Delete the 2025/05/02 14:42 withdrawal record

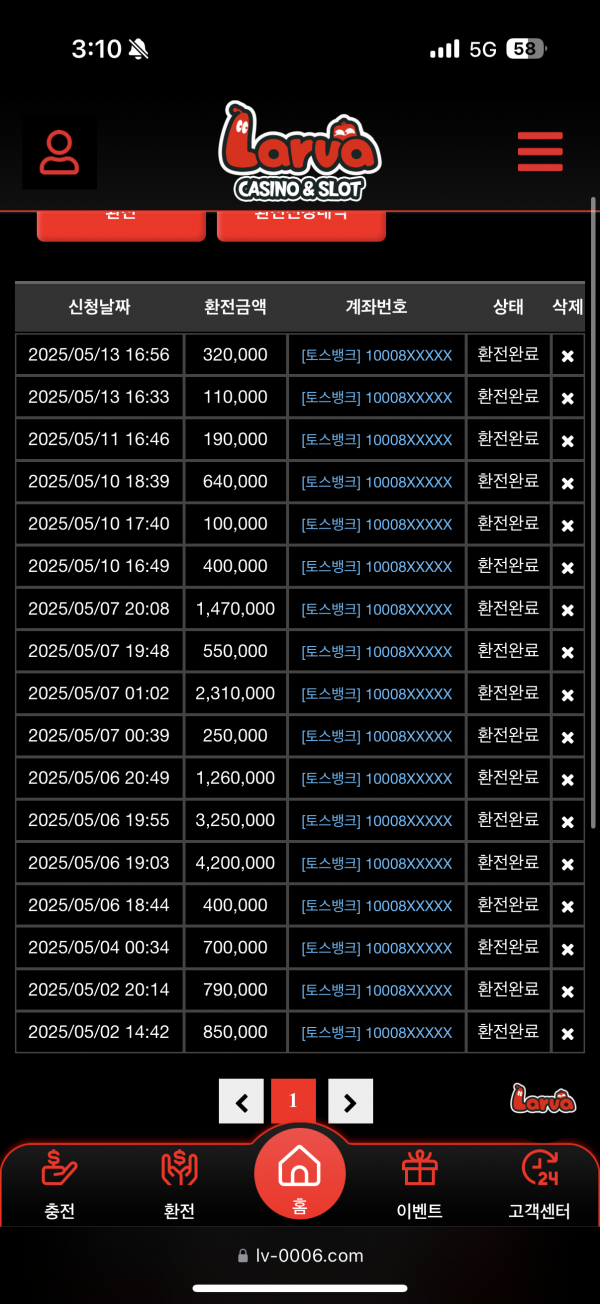567,1033
